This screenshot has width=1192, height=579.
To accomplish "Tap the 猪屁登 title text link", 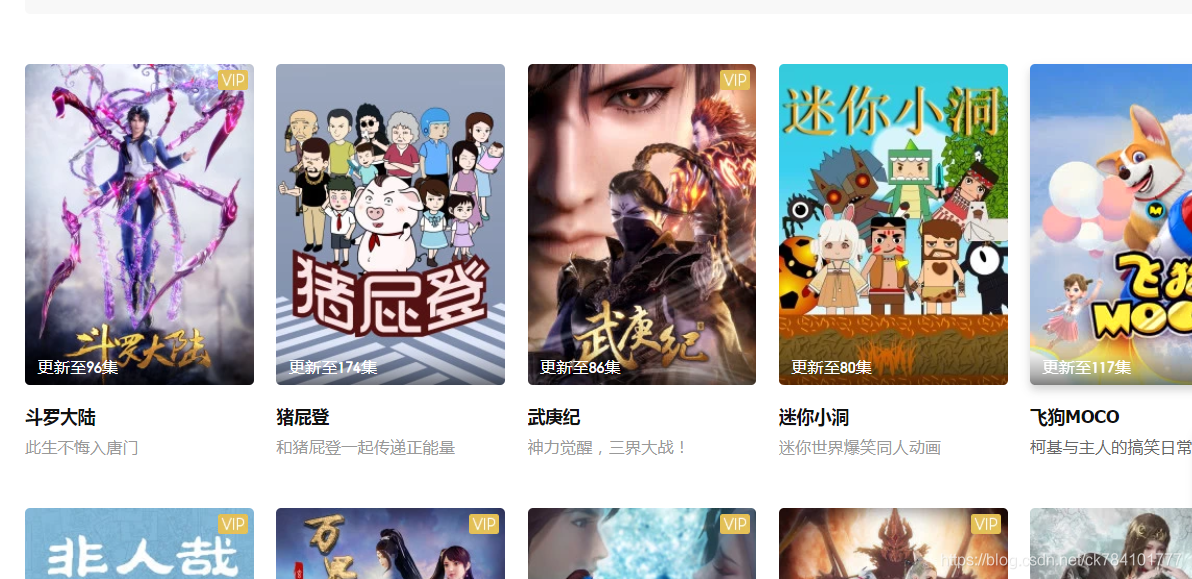I will pos(302,417).
